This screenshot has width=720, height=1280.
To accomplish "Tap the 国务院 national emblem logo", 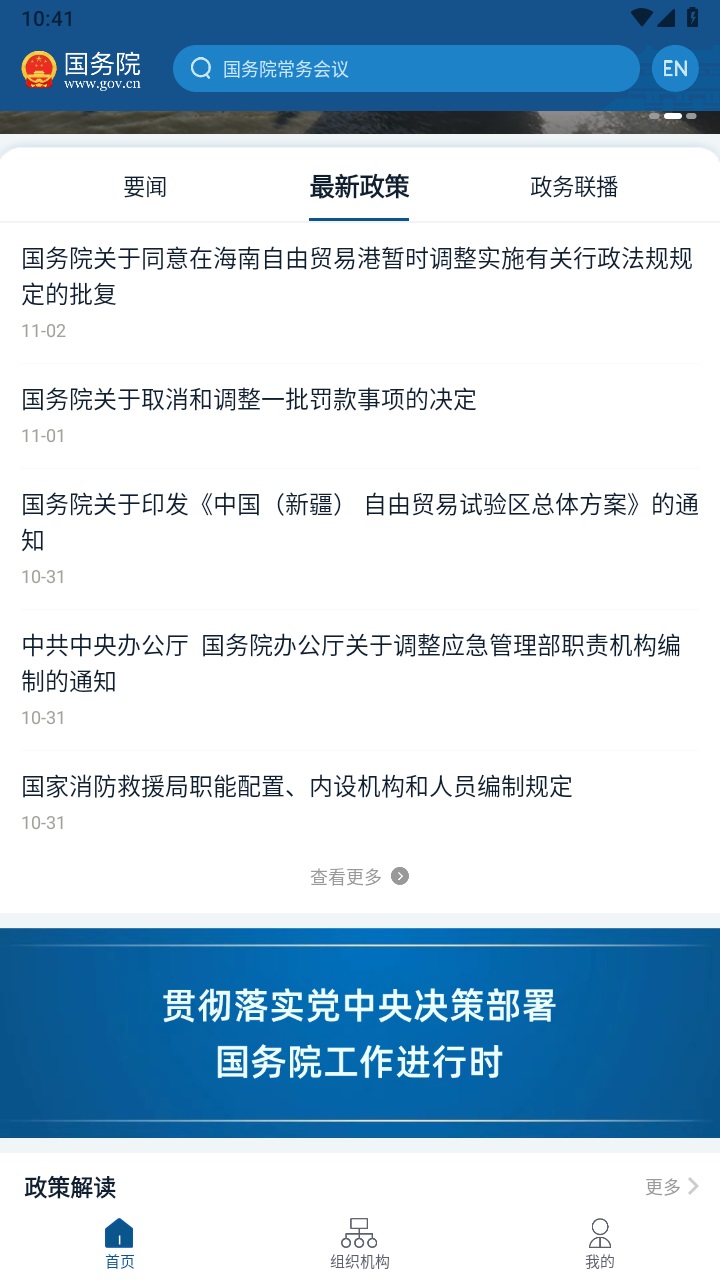I will (x=38, y=68).
